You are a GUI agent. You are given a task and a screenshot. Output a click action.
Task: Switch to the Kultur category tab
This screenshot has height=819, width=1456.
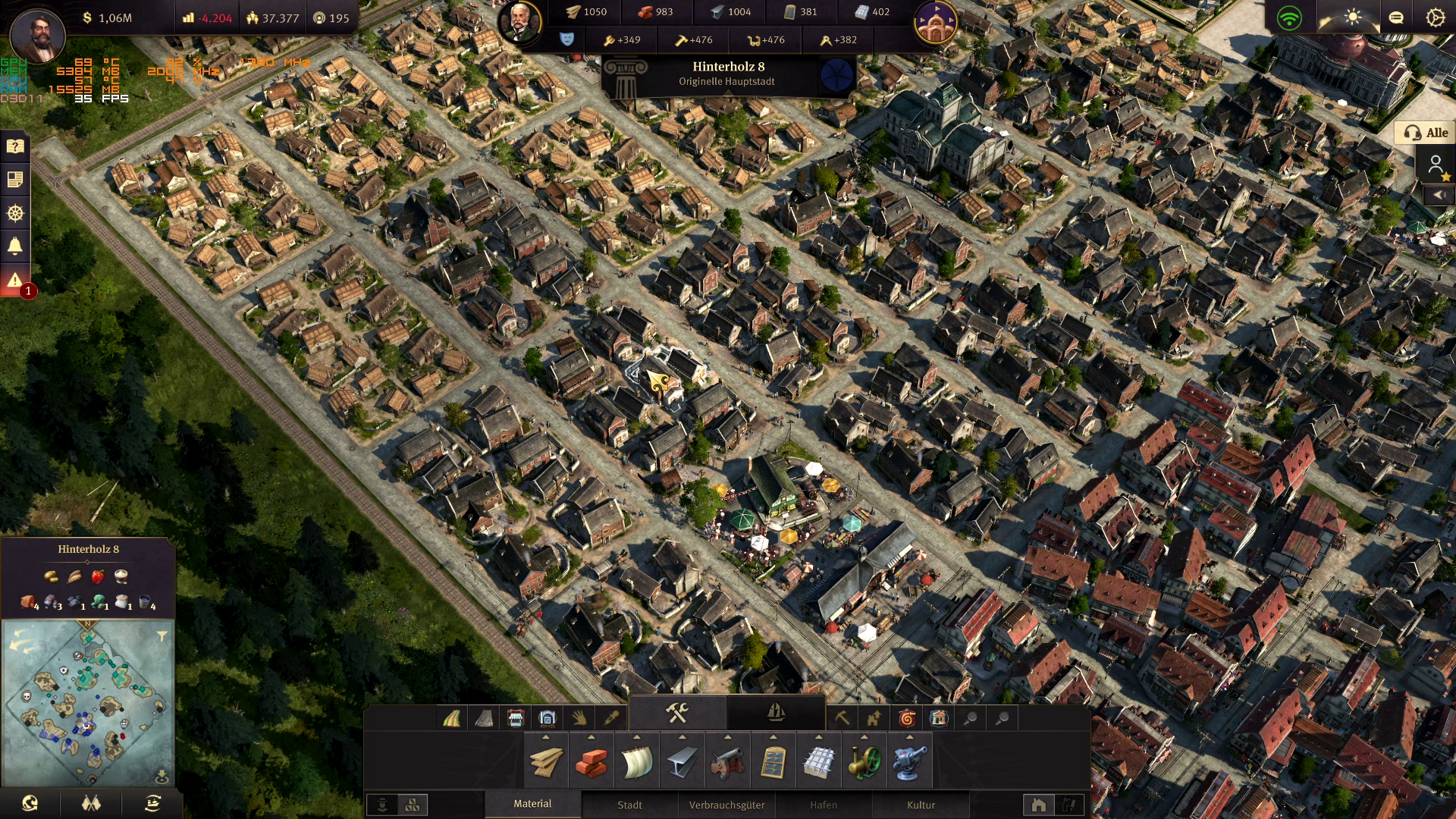(921, 805)
